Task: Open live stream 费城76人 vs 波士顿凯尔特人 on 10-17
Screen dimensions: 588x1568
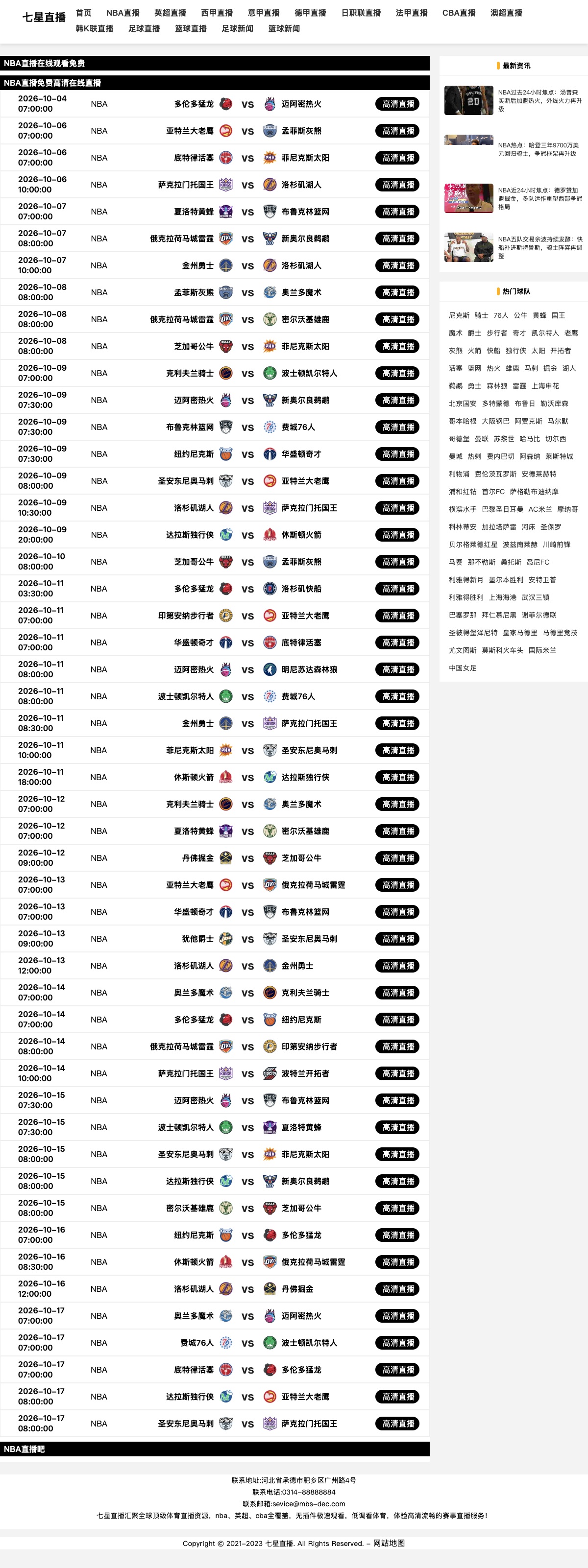Action: (x=397, y=1343)
